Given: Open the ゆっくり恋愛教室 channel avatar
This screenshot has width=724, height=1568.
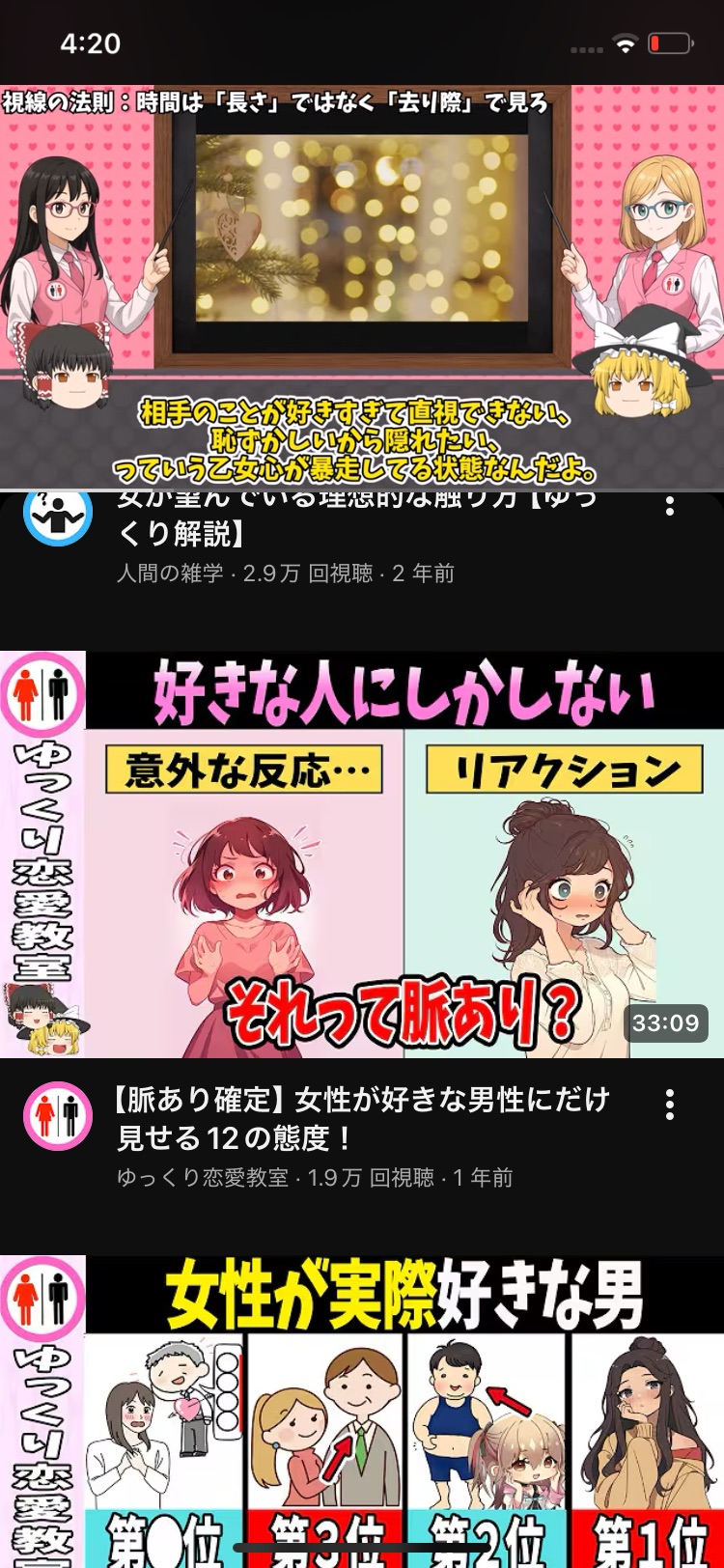Looking at the screenshot, I should click(x=57, y=1116).
